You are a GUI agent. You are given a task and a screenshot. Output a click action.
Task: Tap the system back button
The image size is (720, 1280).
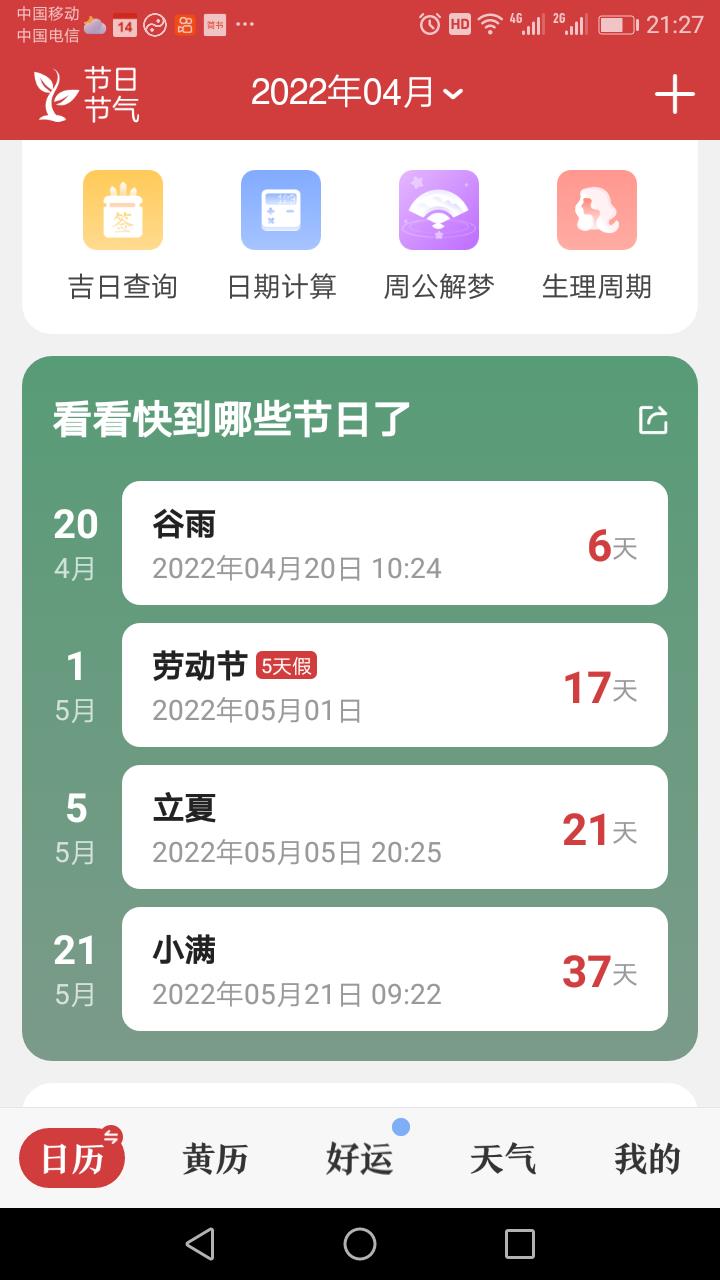[x=200, y=1244]
